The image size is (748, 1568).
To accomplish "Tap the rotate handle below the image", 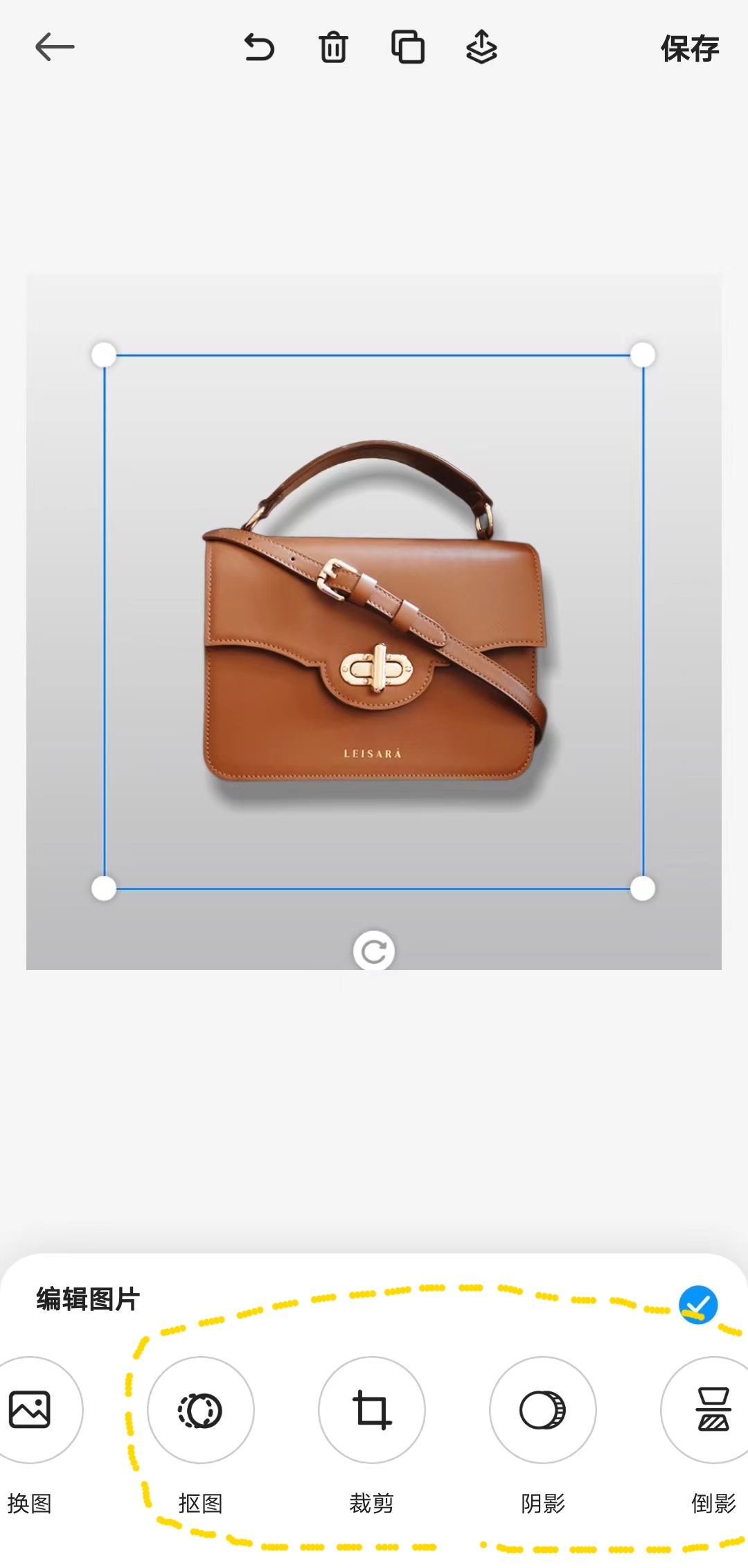I will click(374, 951).
